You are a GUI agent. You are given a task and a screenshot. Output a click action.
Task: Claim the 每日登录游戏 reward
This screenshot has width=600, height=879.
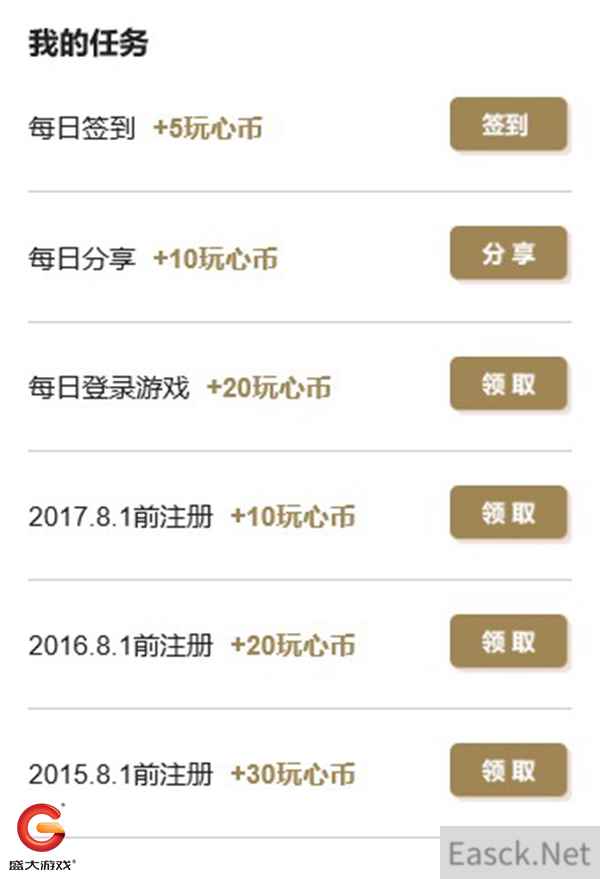[508, 384]
